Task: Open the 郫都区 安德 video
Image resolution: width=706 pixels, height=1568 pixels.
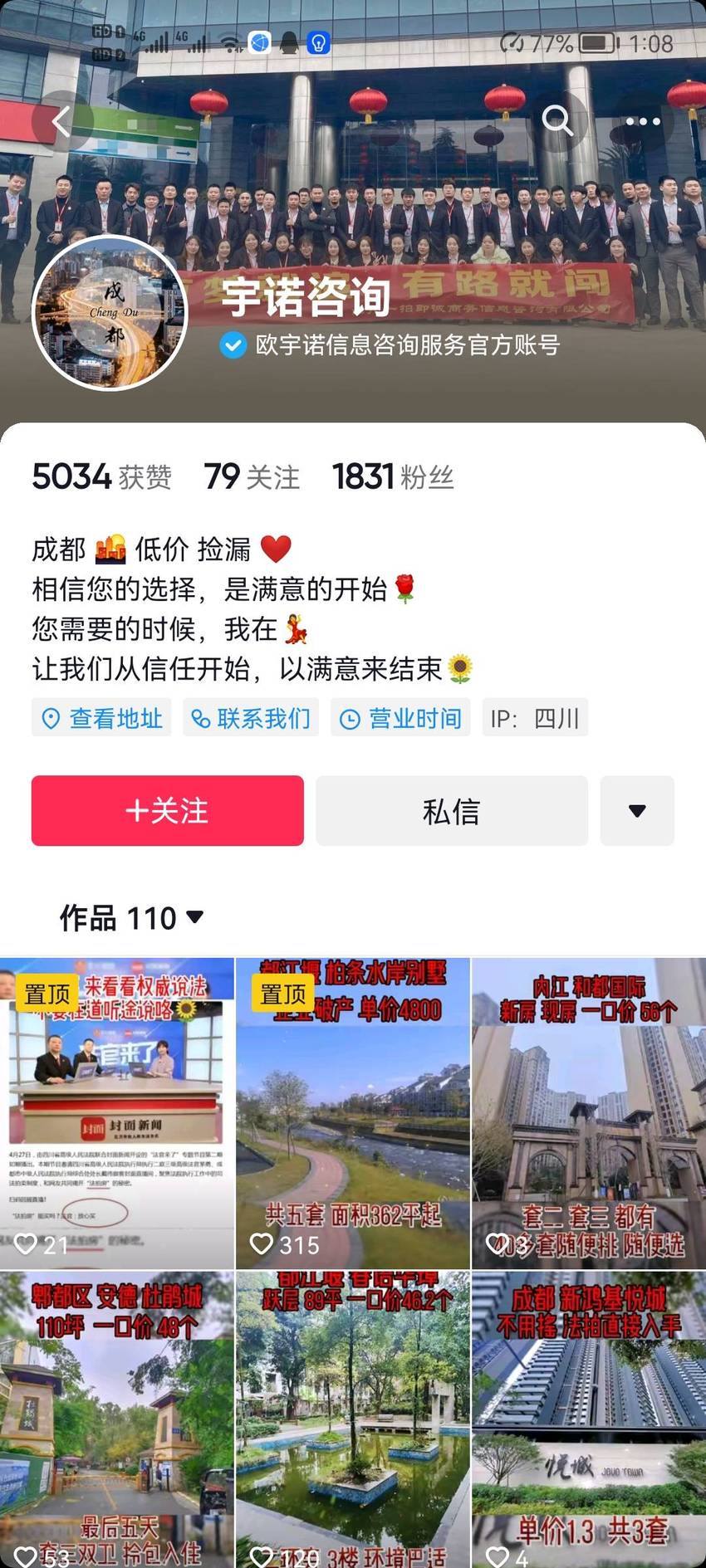Action: 117,1419
